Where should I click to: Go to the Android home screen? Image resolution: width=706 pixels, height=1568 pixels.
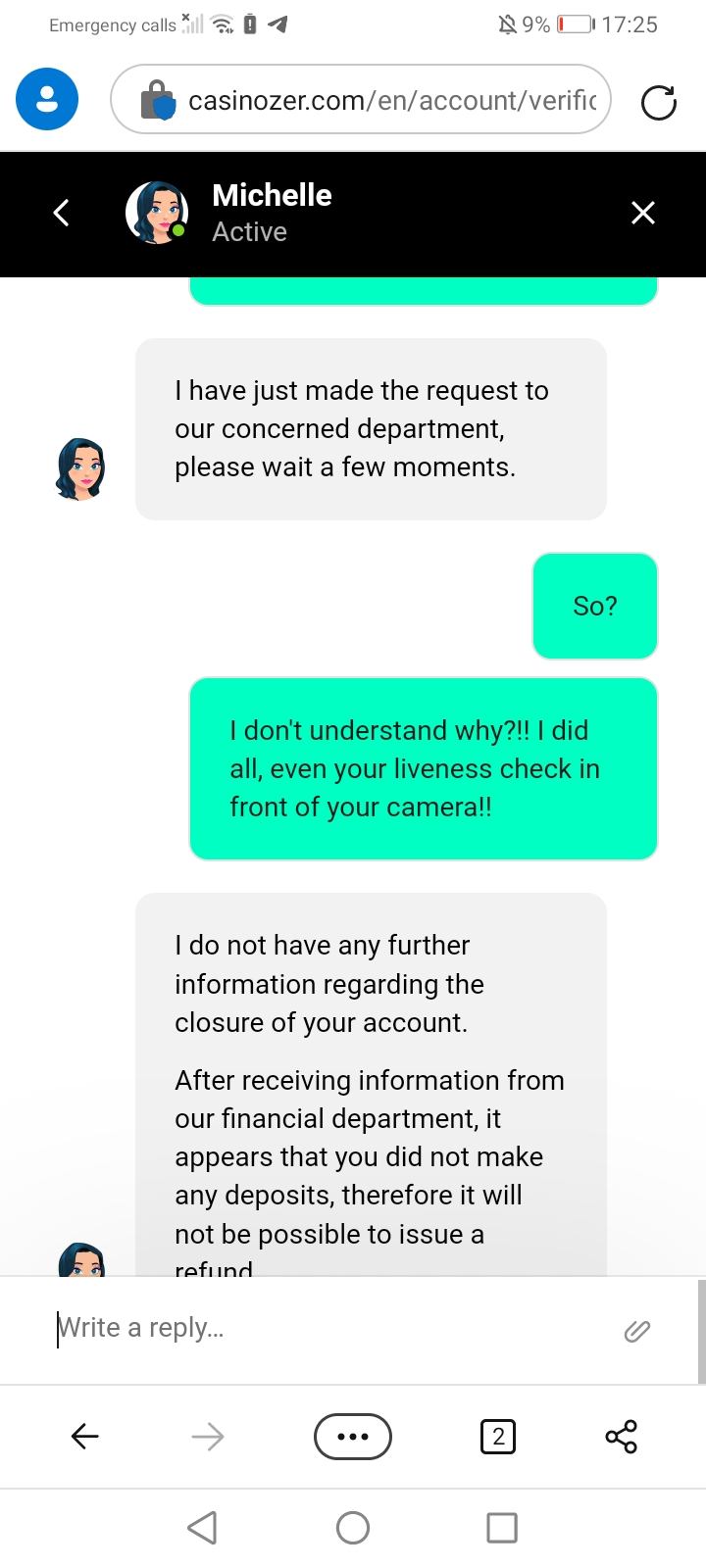tap(353, 1527)
